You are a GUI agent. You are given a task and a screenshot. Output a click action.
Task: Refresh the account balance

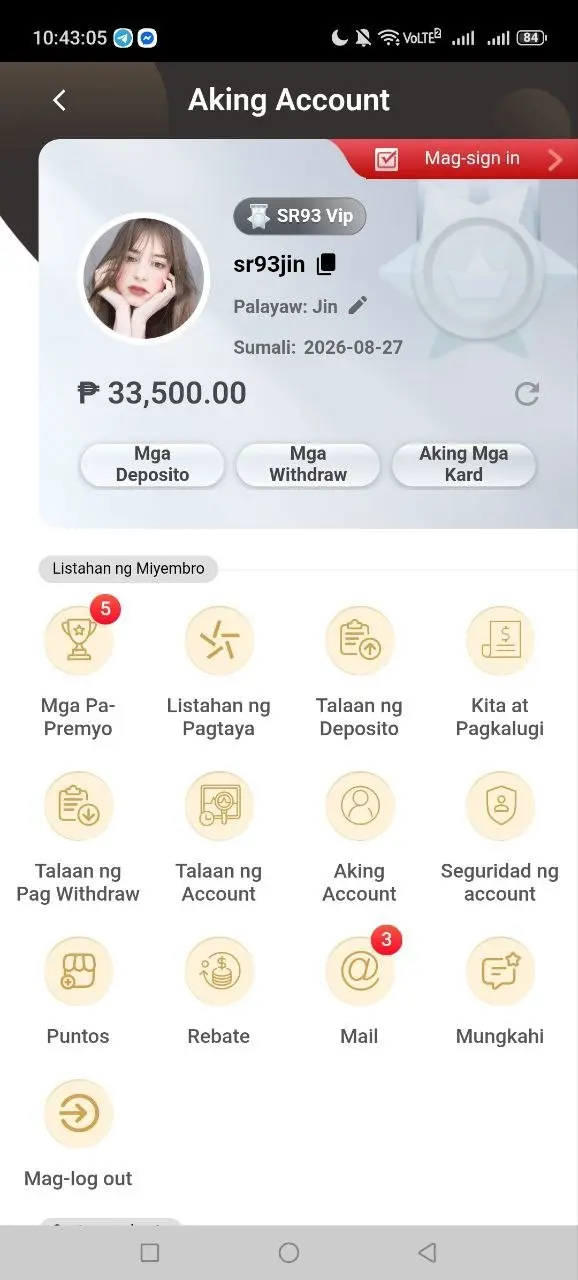point(527,394)
